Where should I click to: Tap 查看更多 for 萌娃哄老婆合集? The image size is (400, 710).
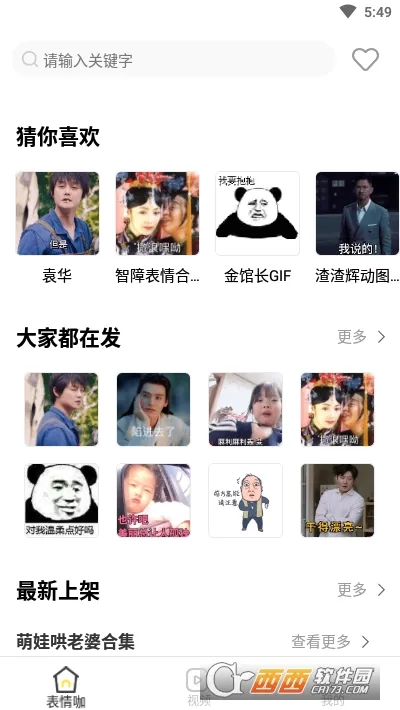[x=330, y=642]
